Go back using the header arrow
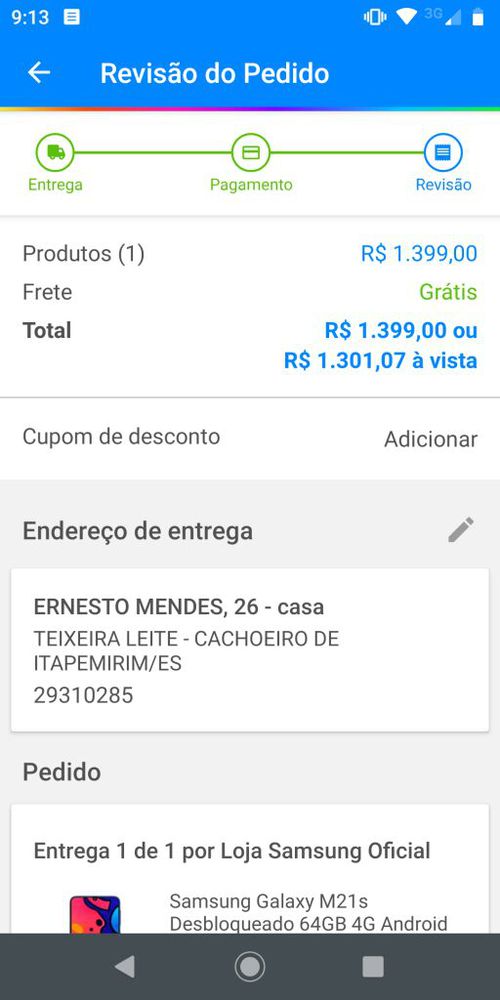Image resolution: width=500 pixels, height=1000 pixels. [39, 73]
